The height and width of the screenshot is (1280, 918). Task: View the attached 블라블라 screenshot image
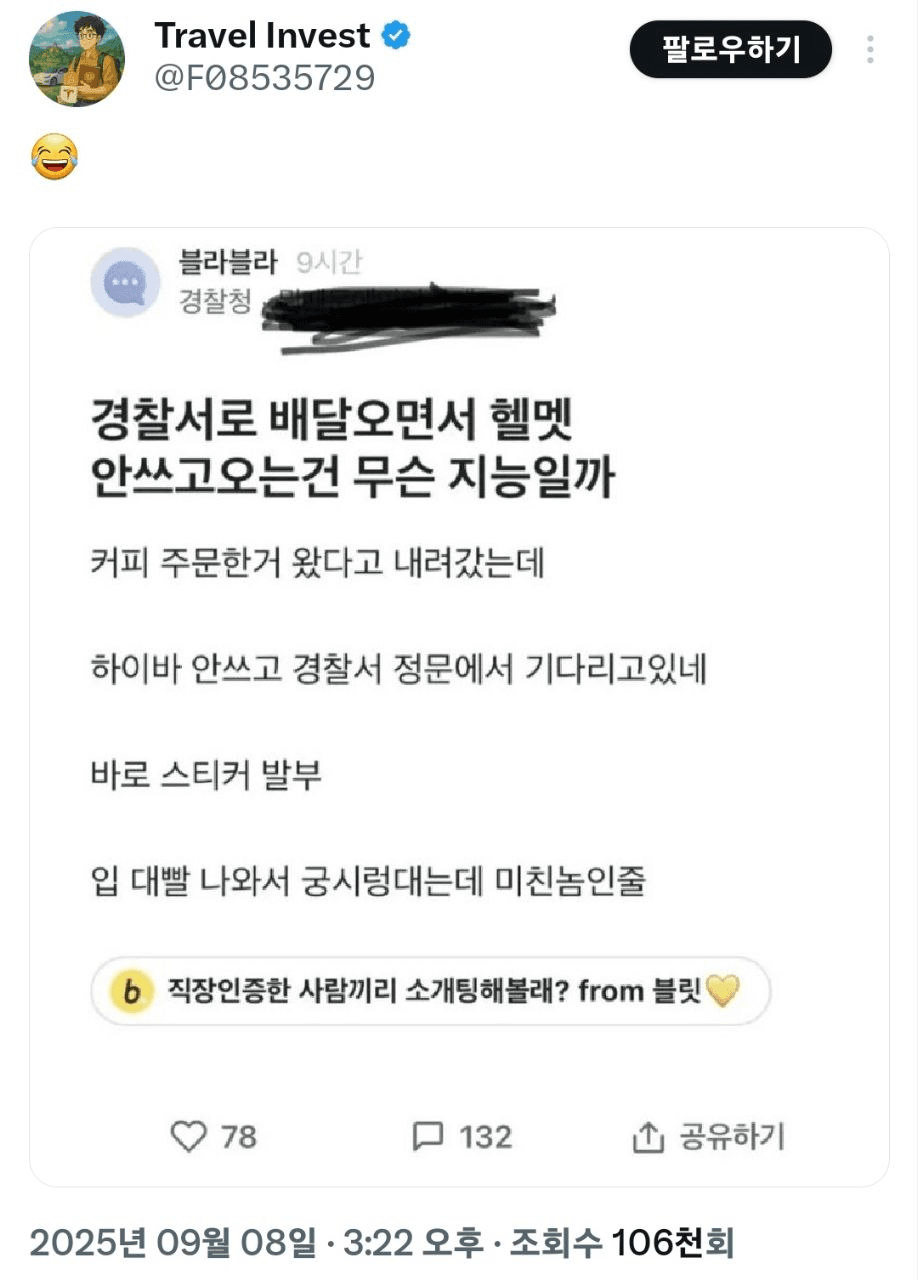coord(459,700)
